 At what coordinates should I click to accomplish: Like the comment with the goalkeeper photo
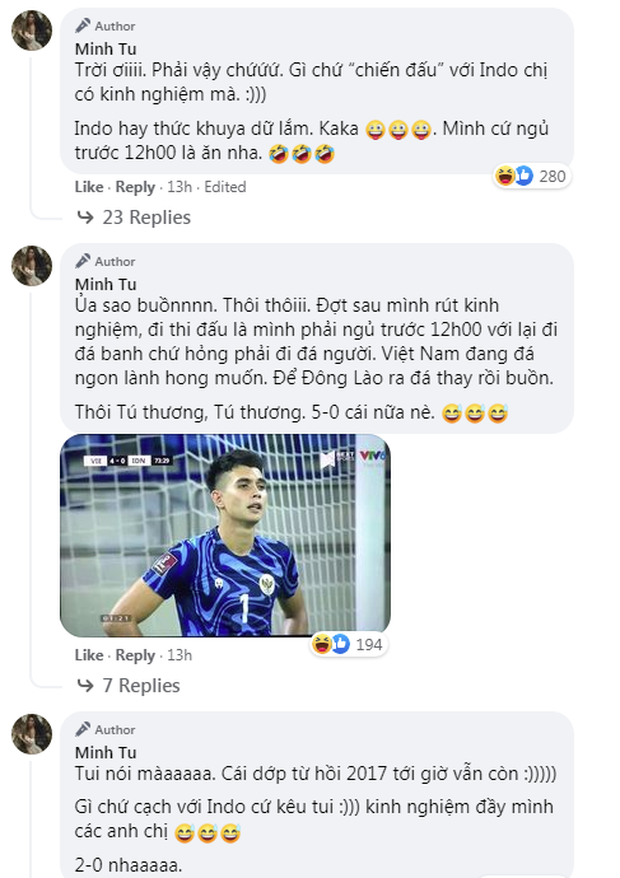(x=88, y=655)
